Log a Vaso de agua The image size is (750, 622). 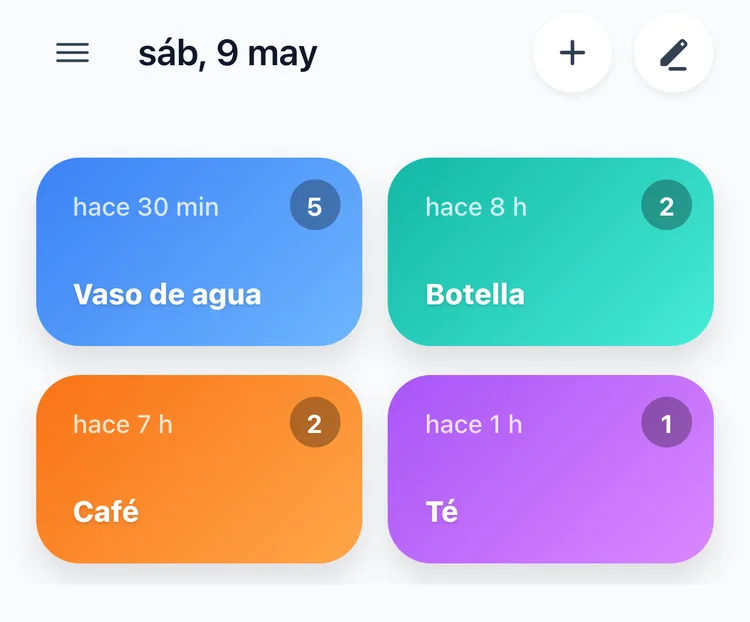(199, 252)
